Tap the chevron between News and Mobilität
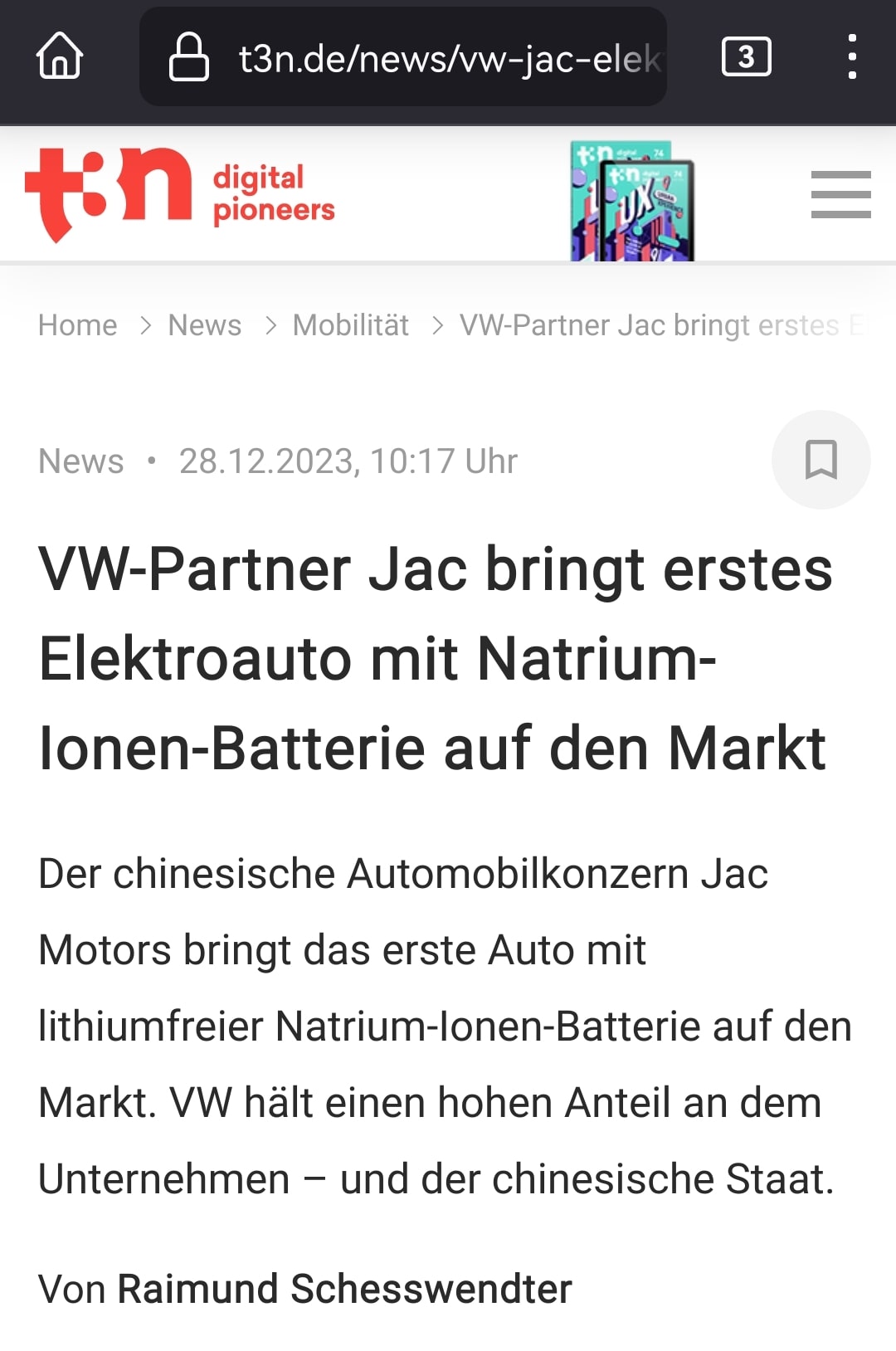 (x=270, y=324)
